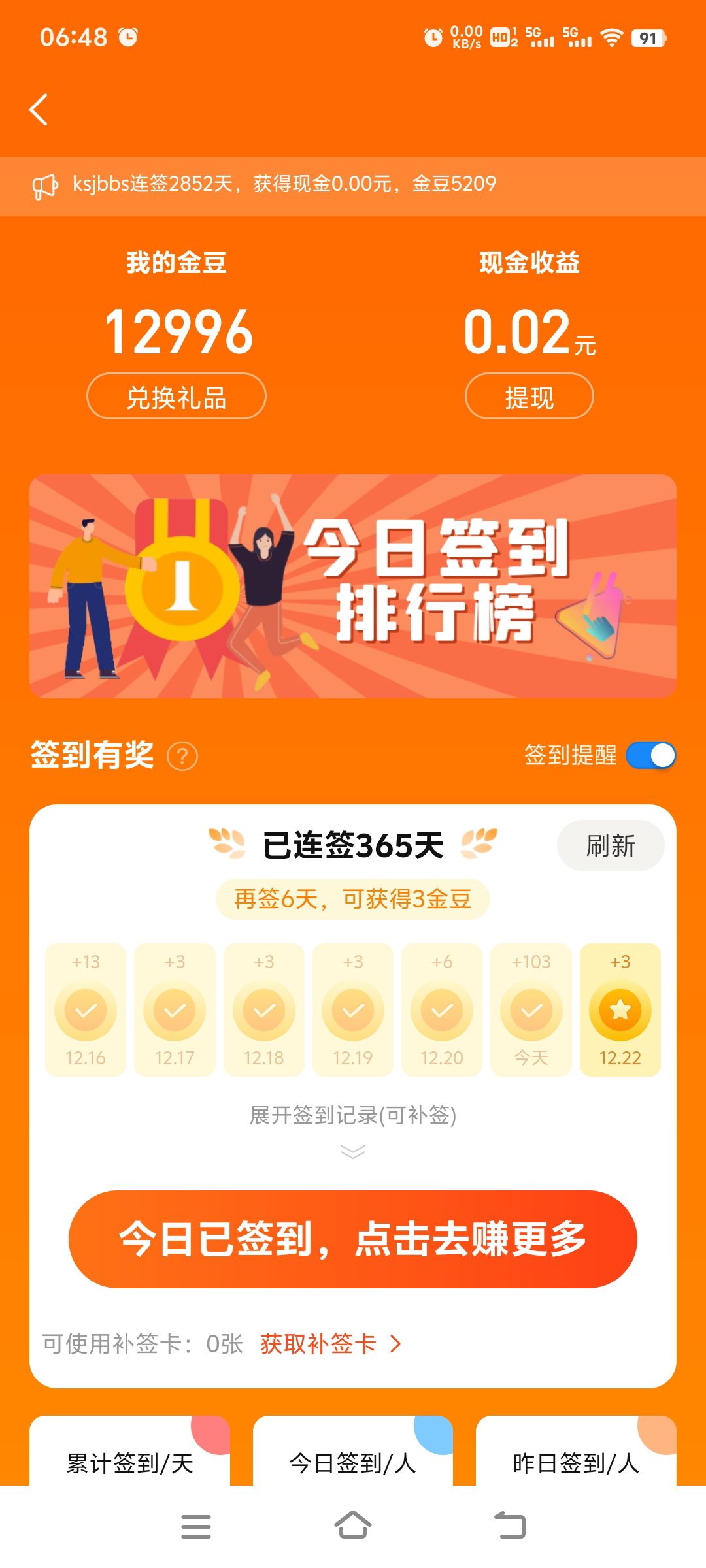
Task: Turn off the 签到提醒 switch
Action: click(x=650, y=756)
